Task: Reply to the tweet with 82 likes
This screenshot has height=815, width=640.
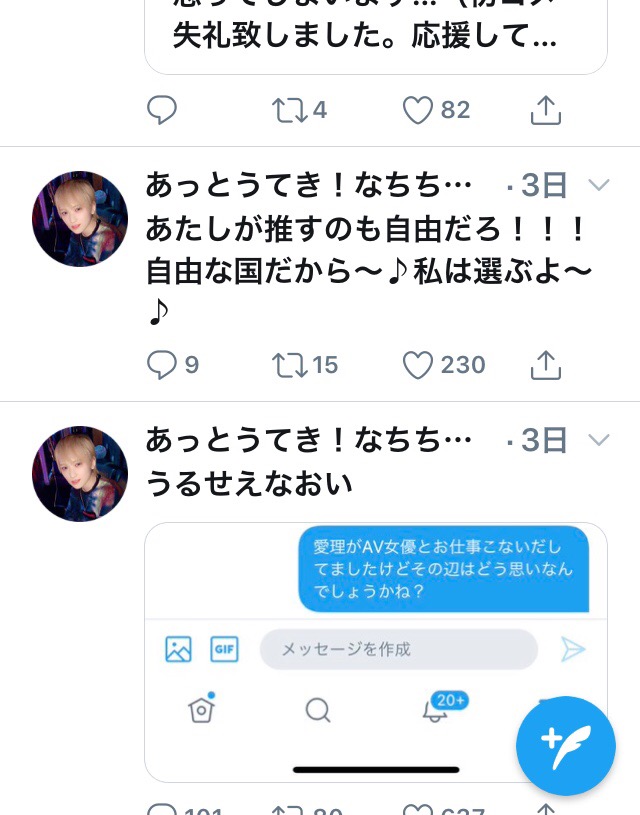Action: tap(162, 110)
